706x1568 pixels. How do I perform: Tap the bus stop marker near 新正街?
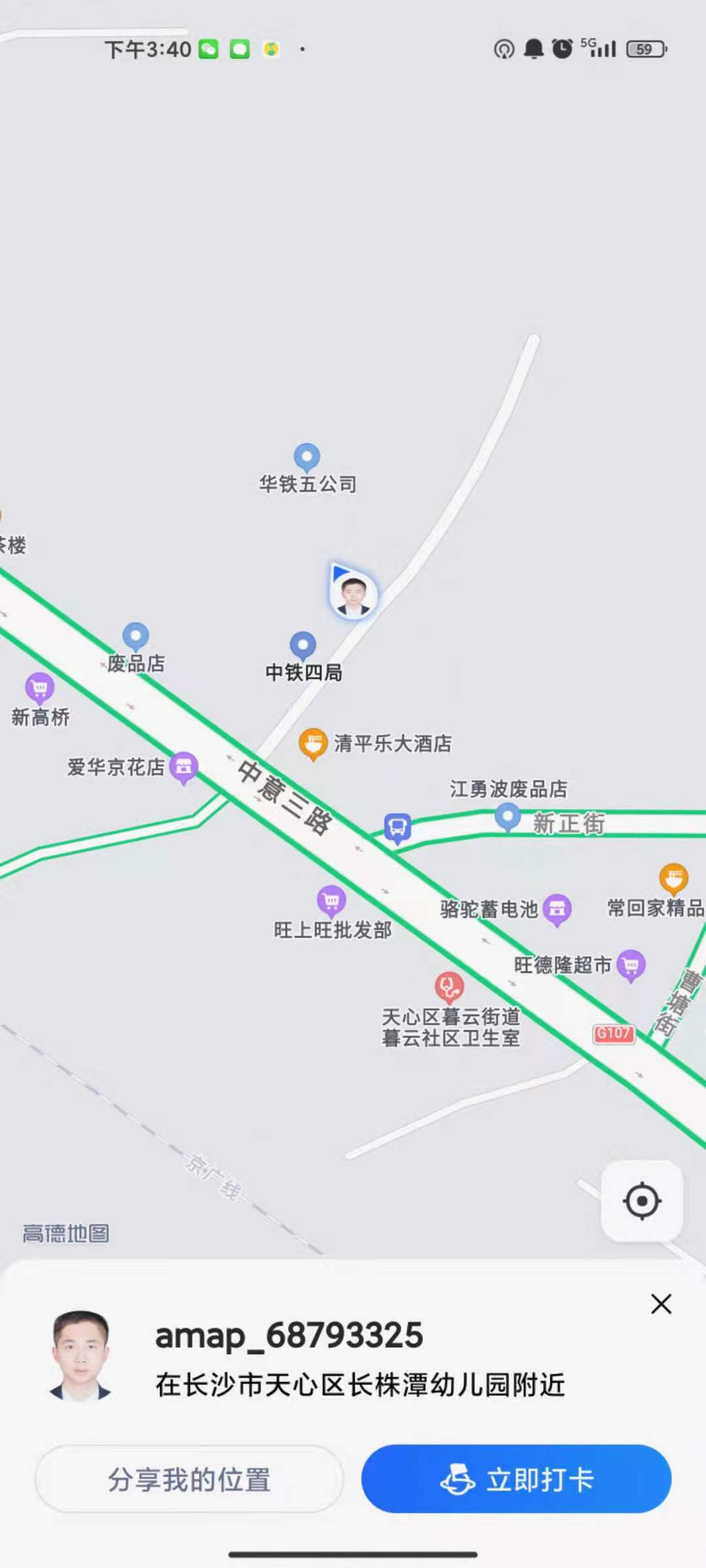397,828
